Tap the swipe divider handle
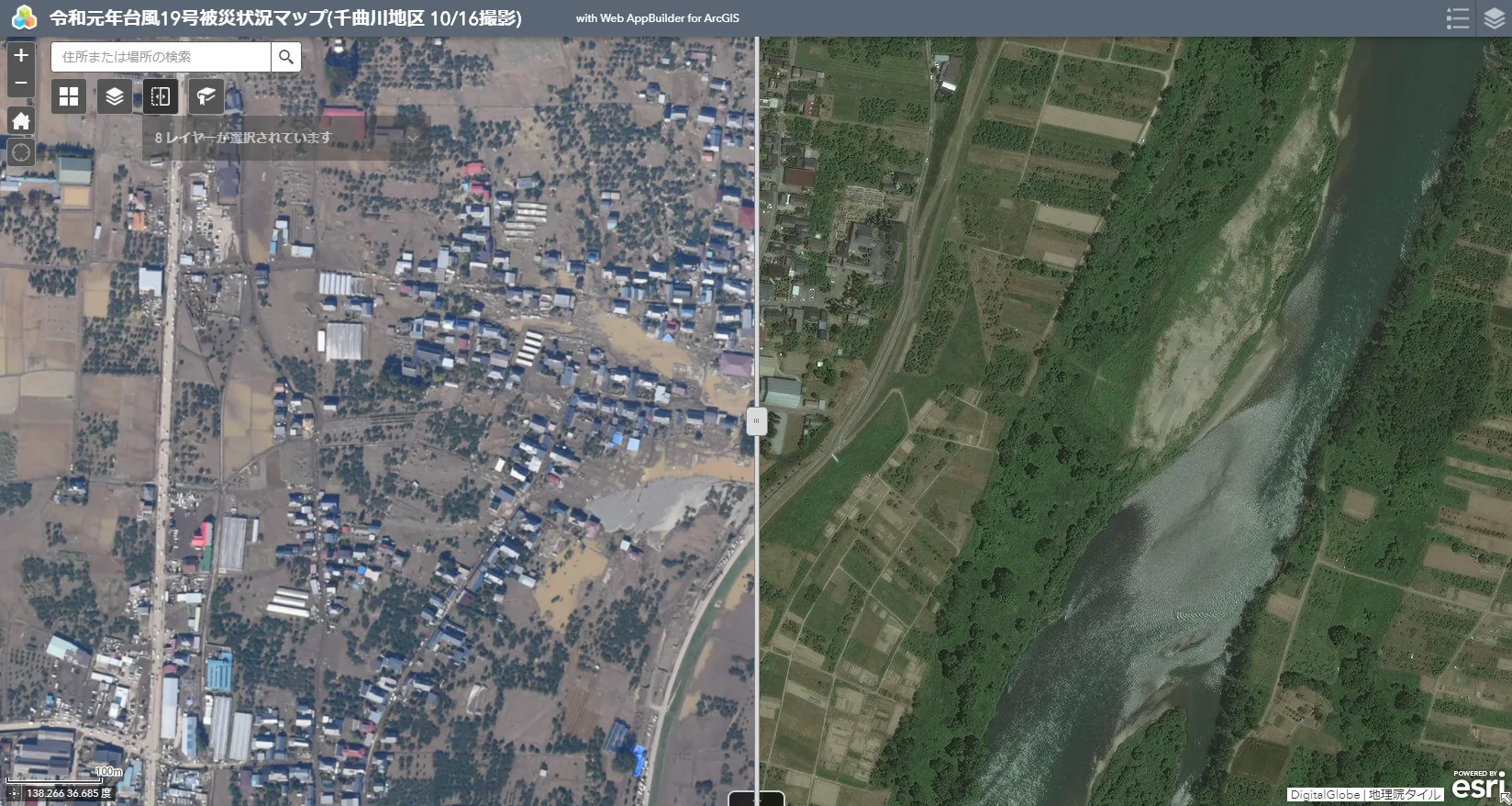 (x=756, y=421)
